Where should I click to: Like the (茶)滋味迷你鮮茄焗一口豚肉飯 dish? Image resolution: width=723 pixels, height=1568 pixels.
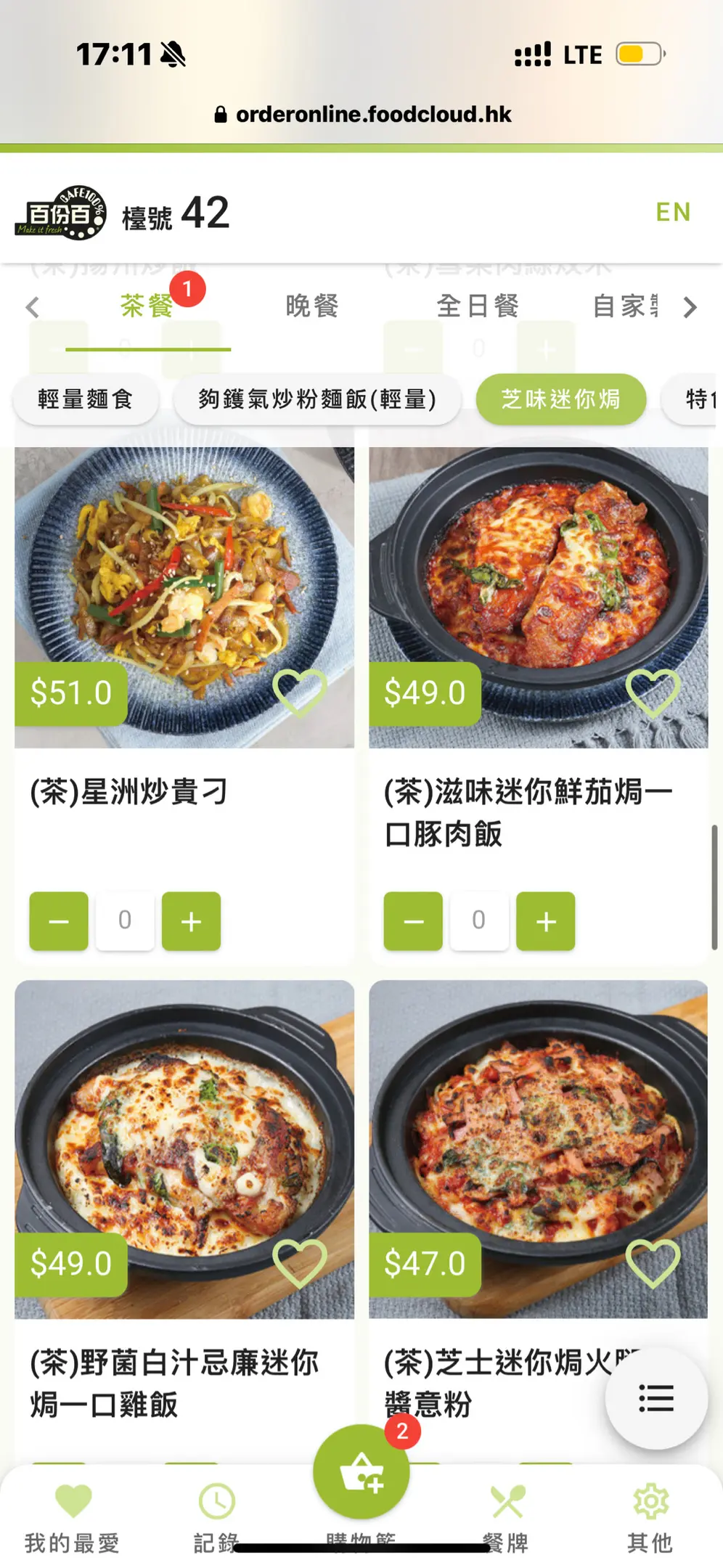click(653, 692)
